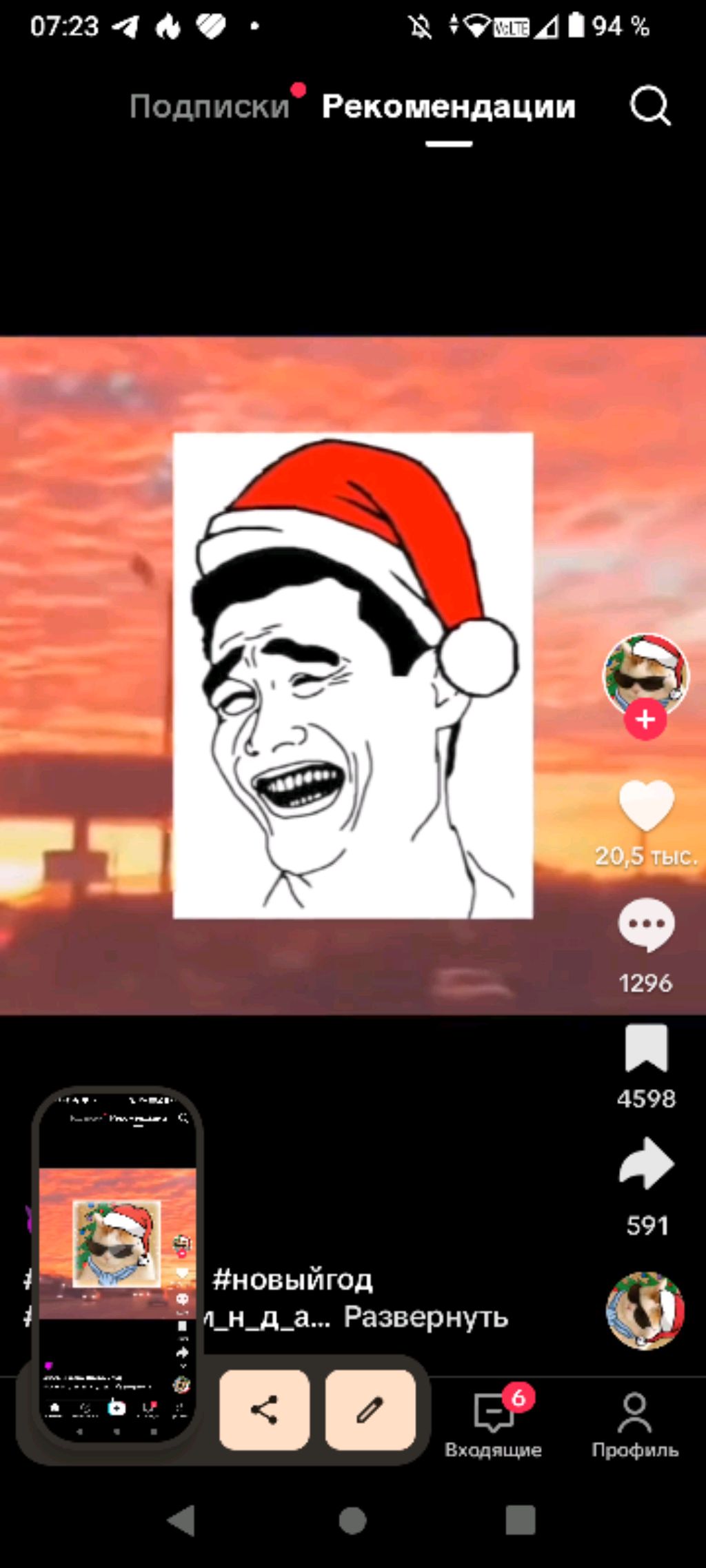706x1568 pixels.
Task: Open the search magnifier icon
Action: pyautogui.click(x=649, y=106)
